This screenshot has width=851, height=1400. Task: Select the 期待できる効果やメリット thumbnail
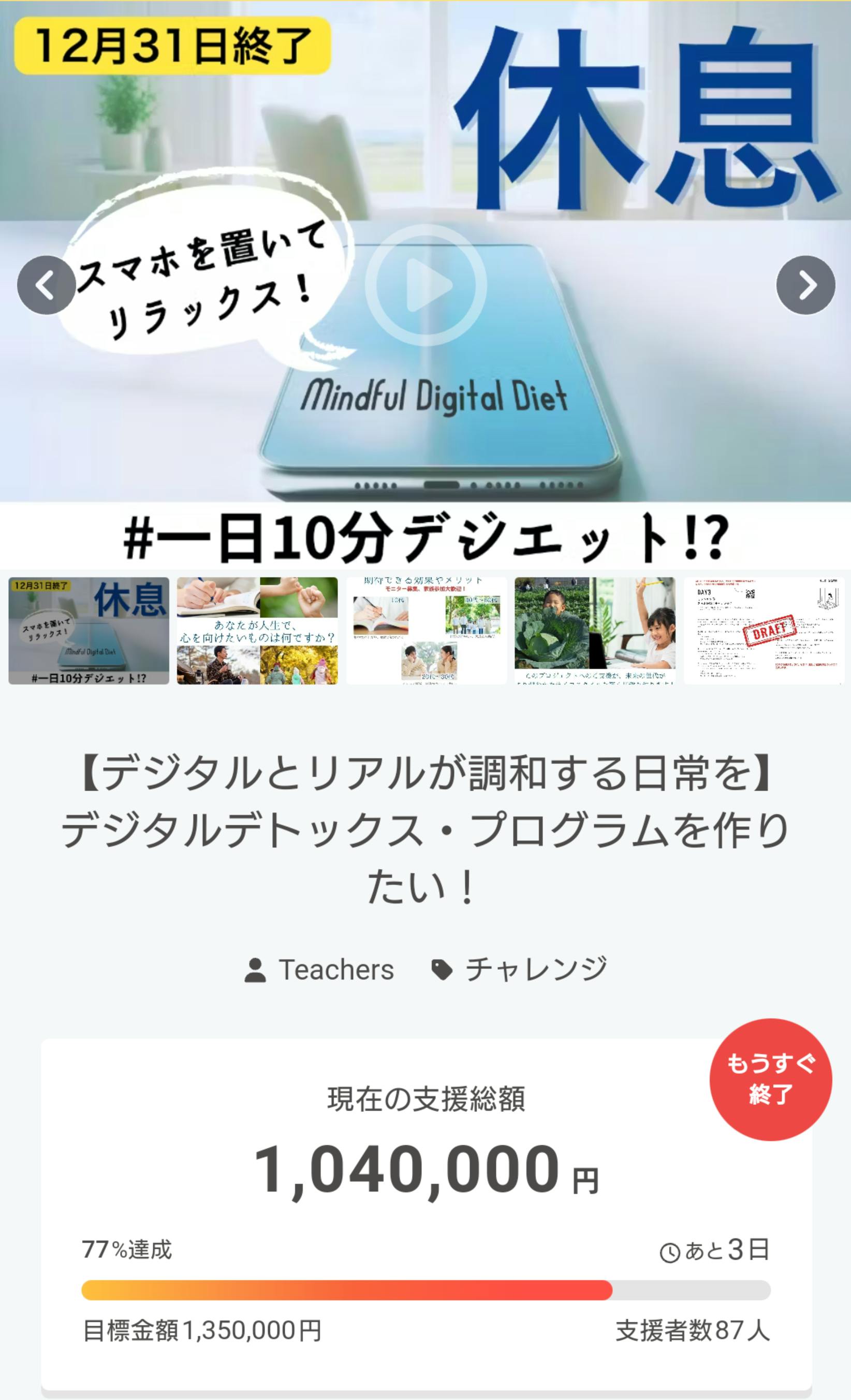(426, 631)
